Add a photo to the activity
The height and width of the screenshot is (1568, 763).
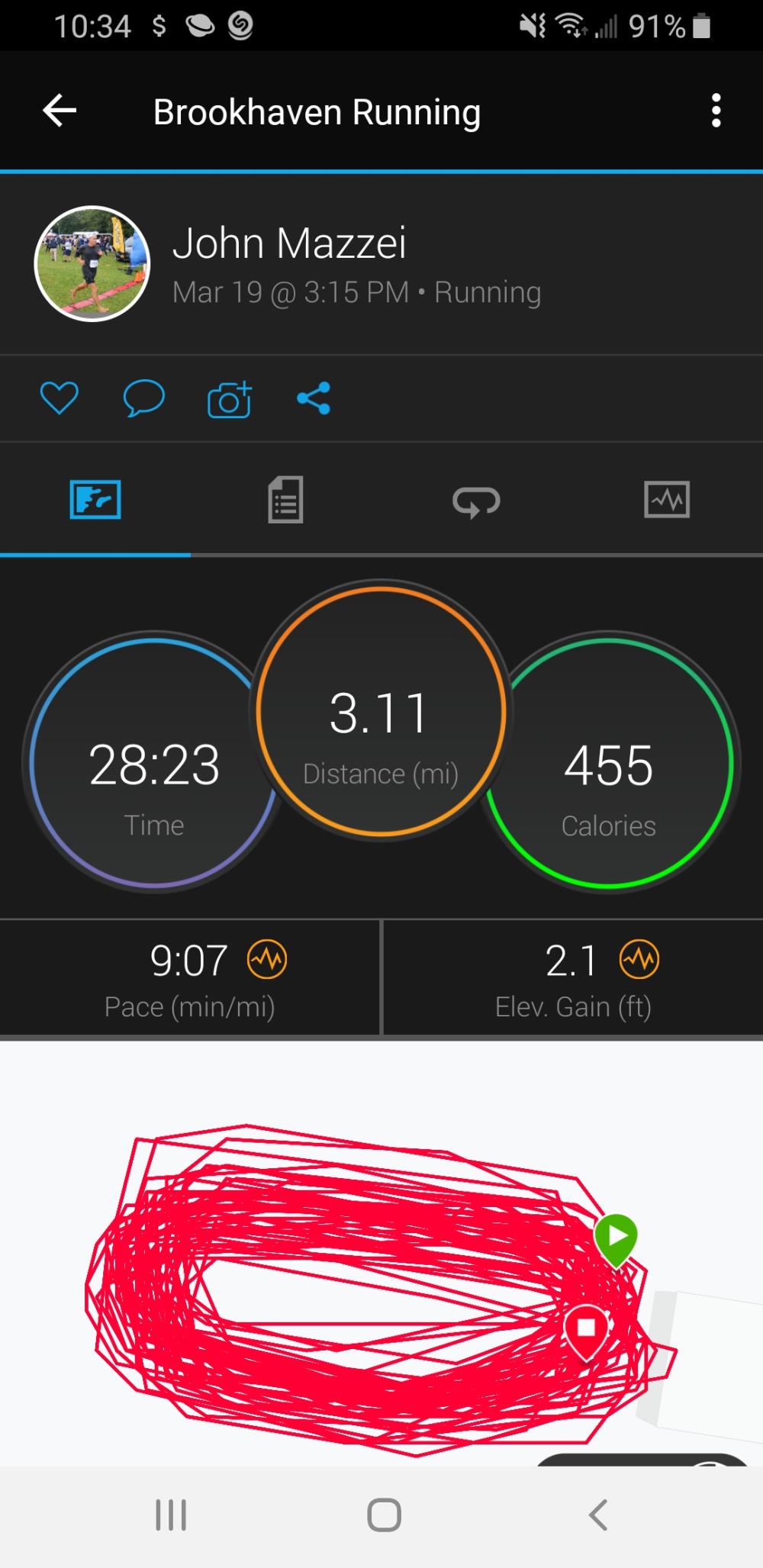(229, 399)
